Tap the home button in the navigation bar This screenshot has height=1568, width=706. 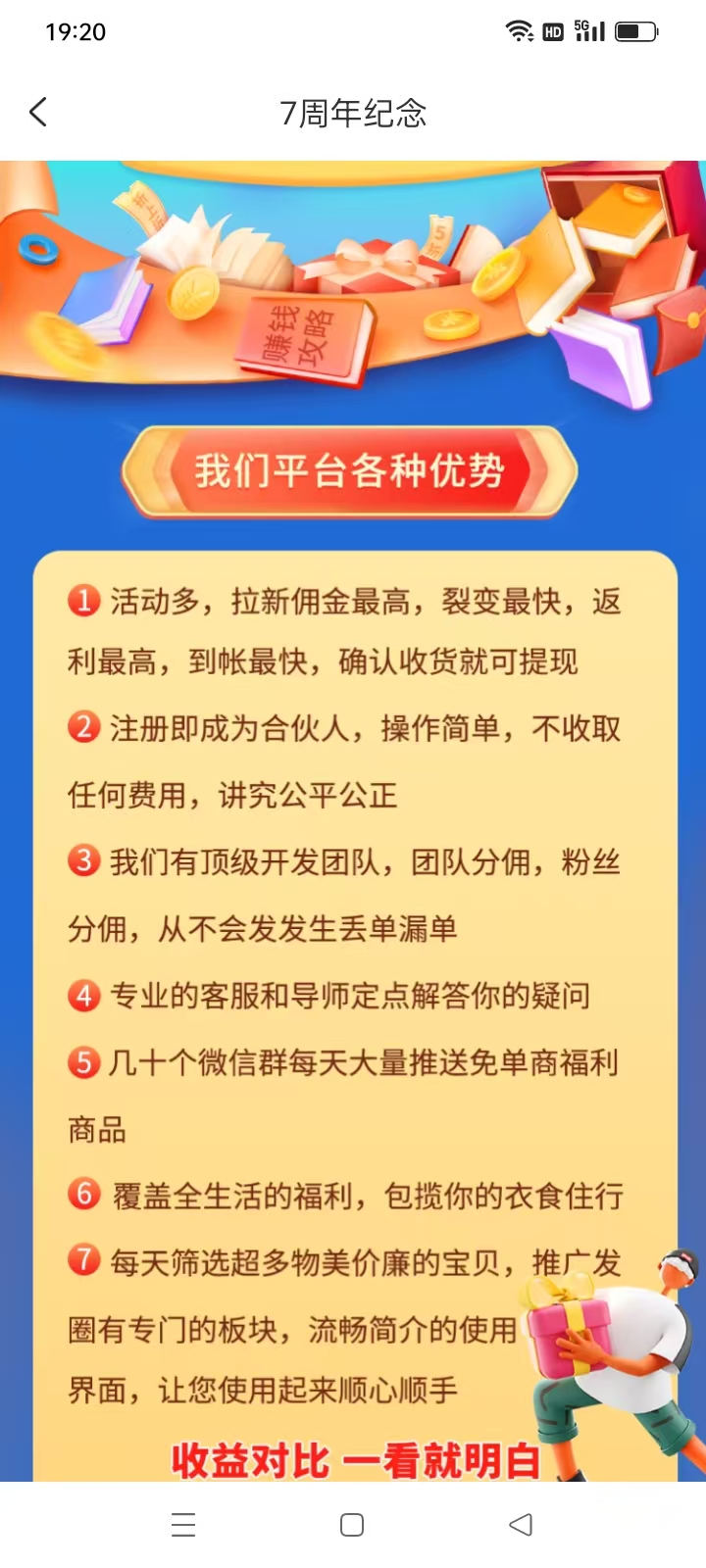(x=351, y=1525)
